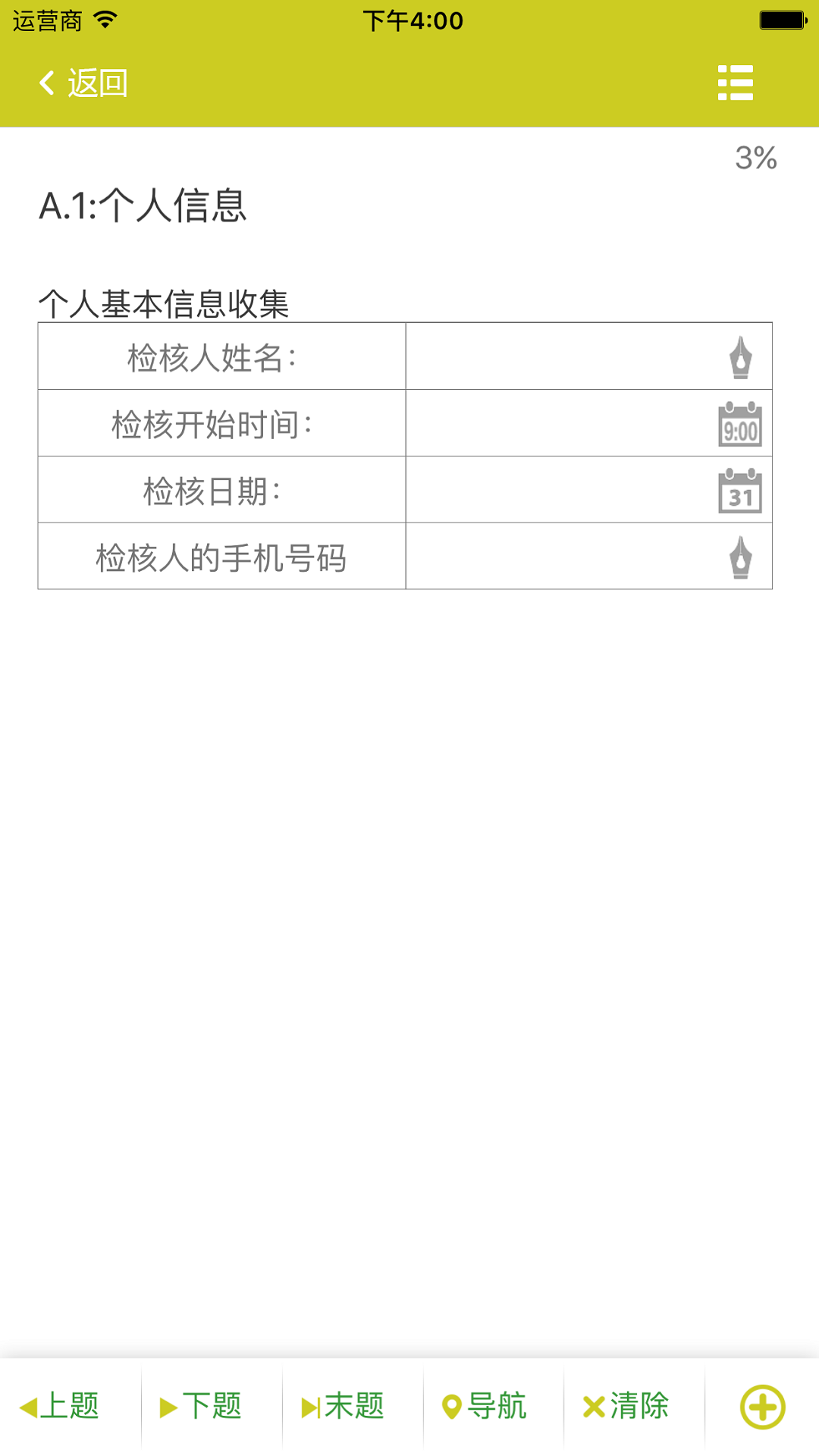Advance to next question 下题
The height and width of the screenshot is (1456, 819).
point(201,1407)
